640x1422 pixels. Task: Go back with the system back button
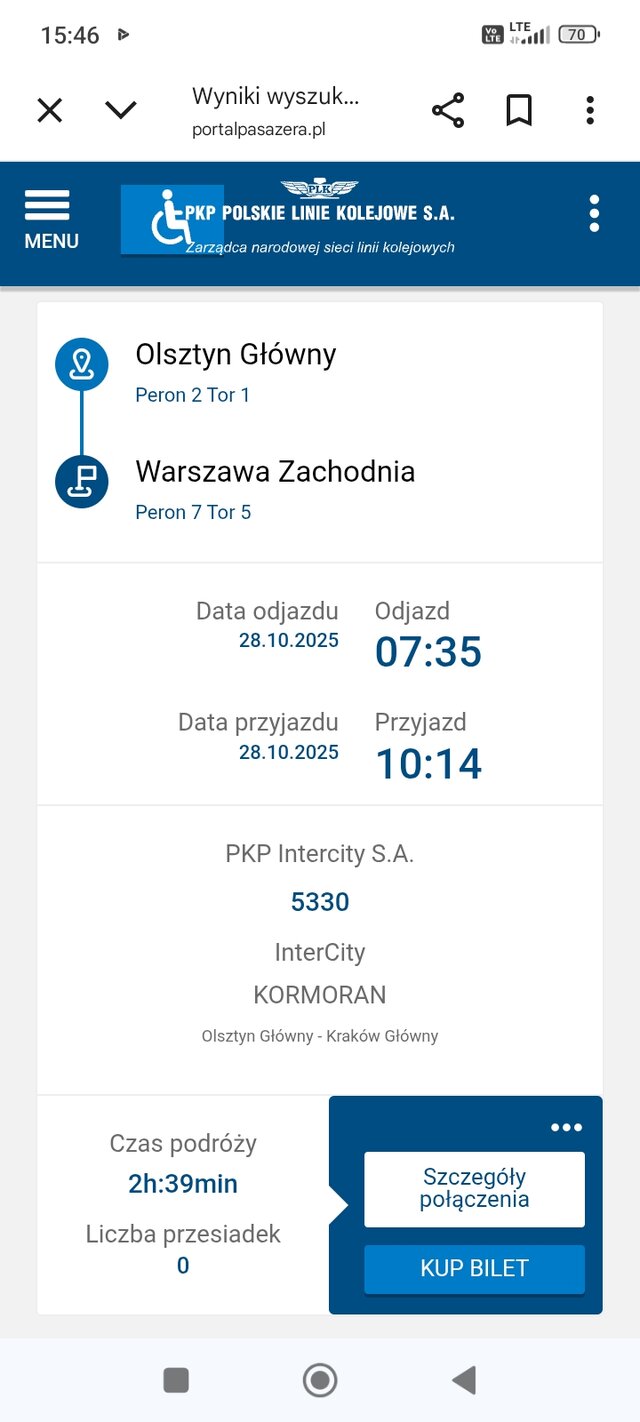(463, 1381)
